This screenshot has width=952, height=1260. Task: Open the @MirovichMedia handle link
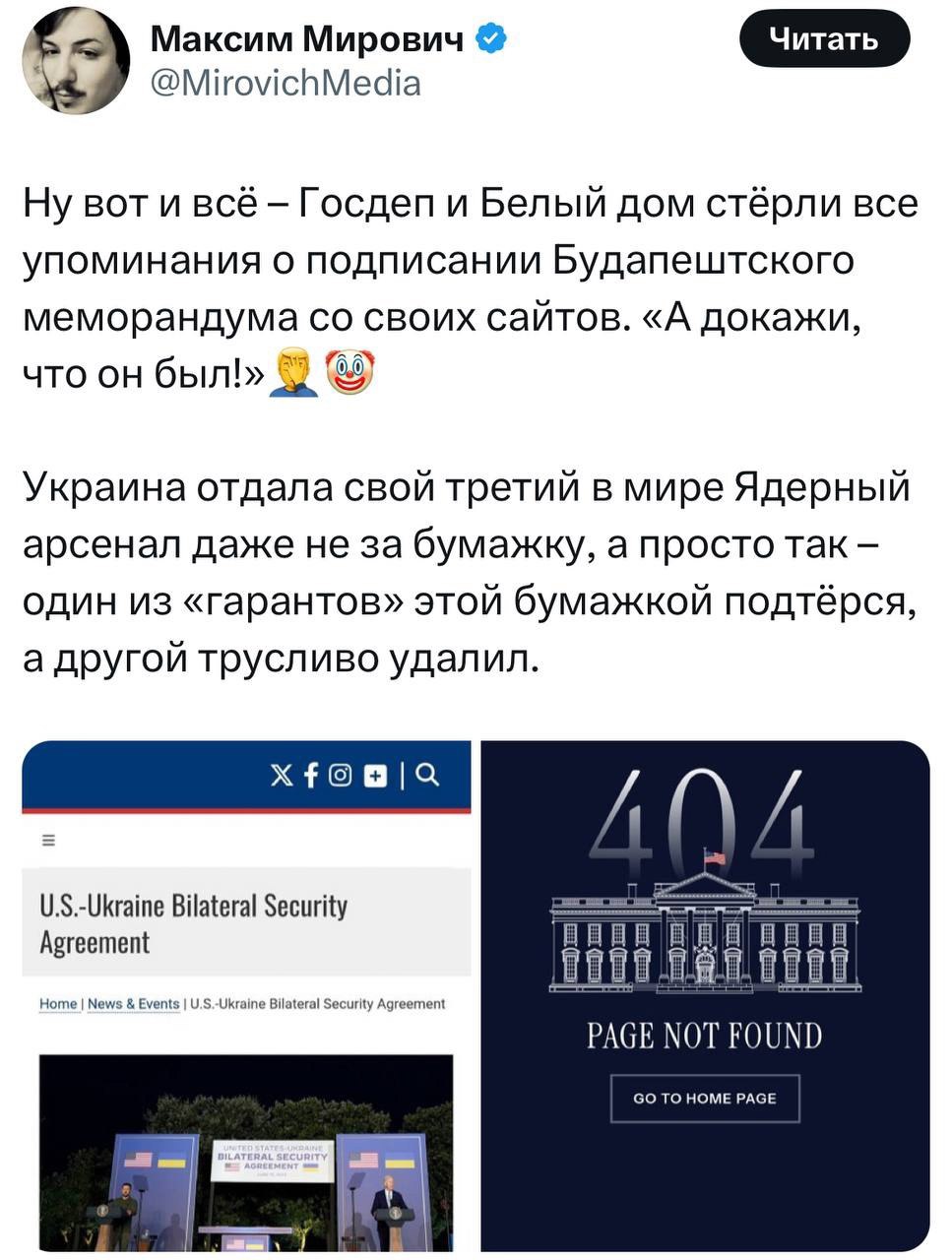coord(285,83)
